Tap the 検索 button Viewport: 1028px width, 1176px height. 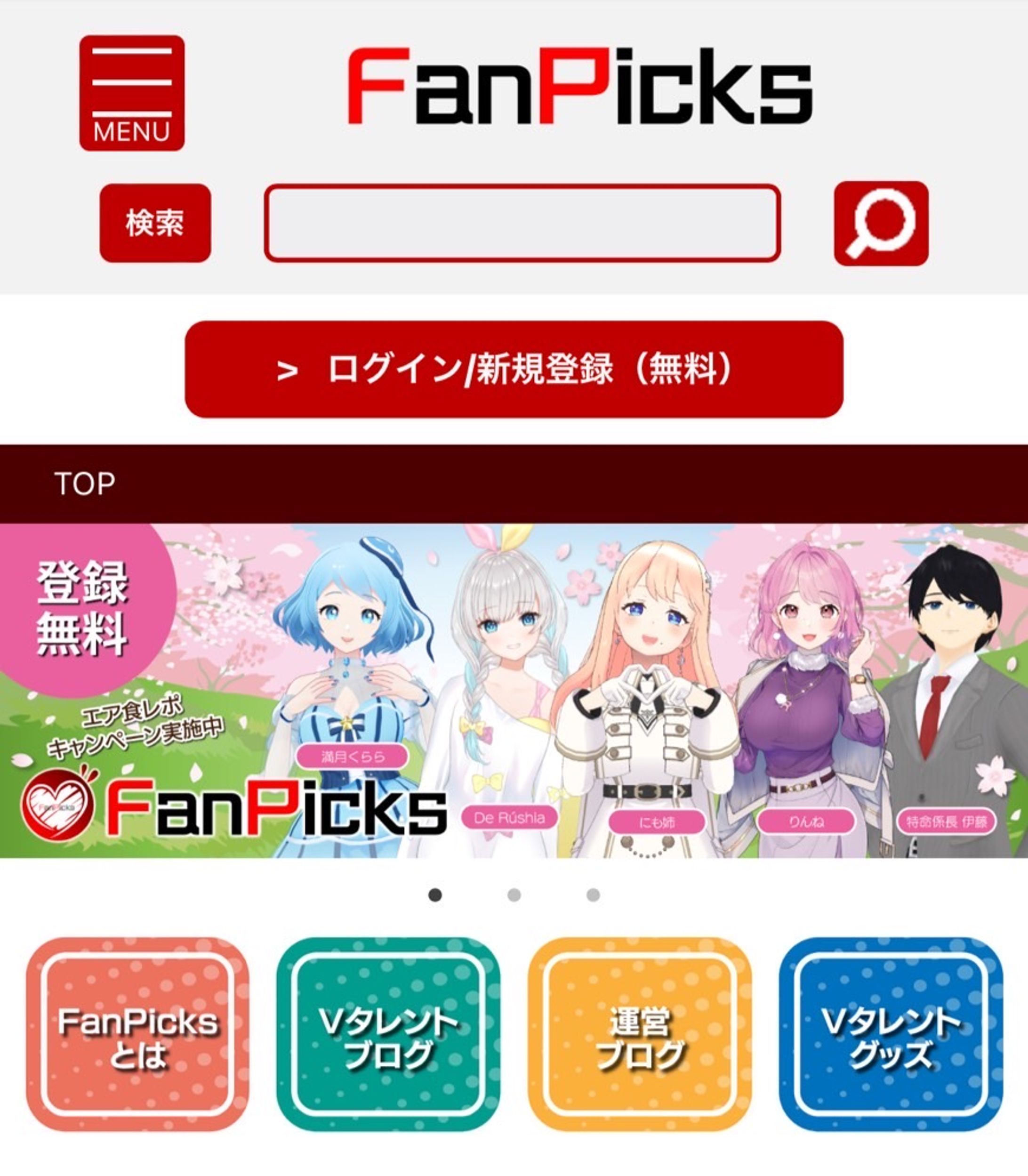tap(155, 223)
